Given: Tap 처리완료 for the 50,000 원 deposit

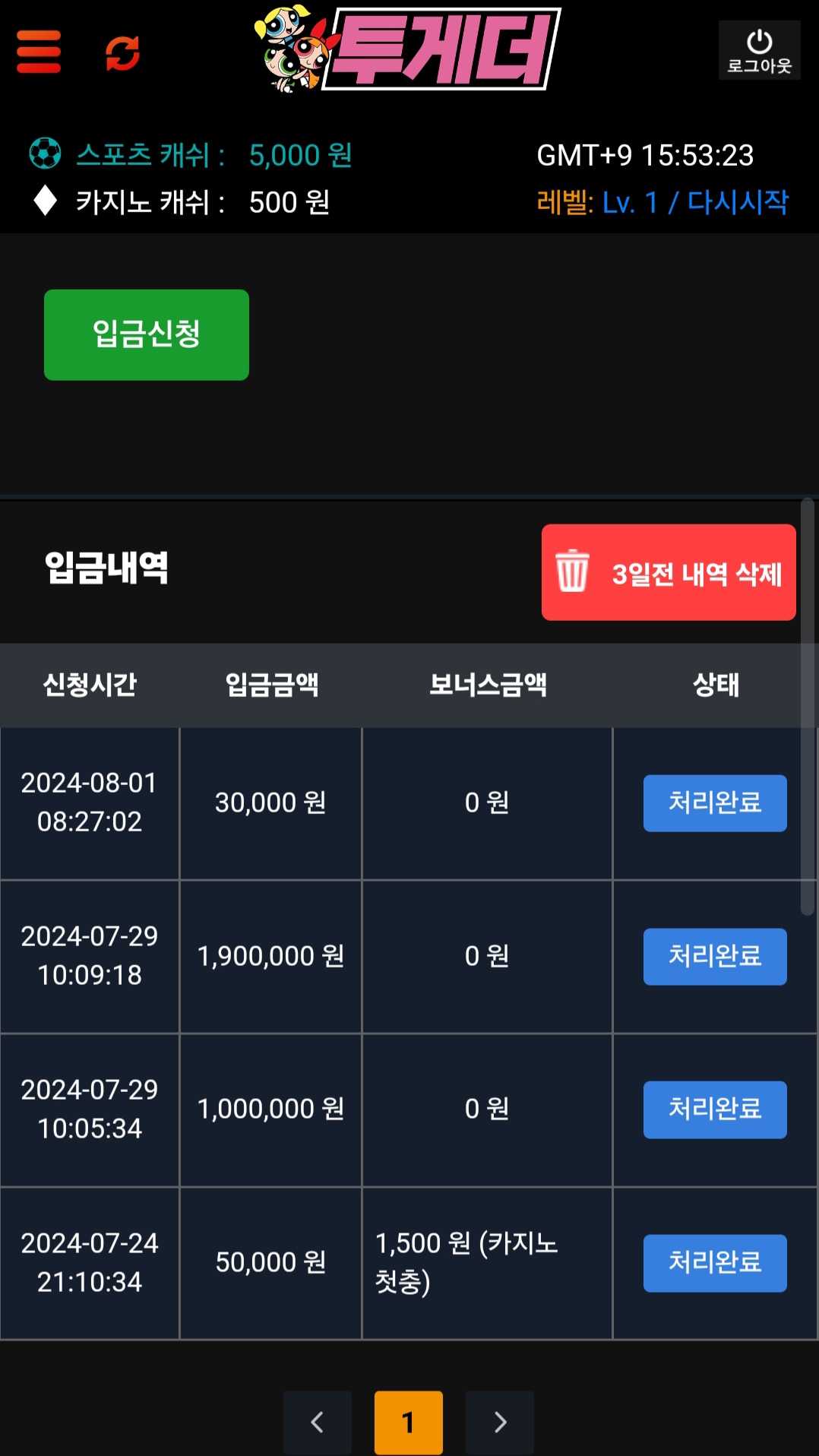Looking at the screenshot, I should pos(715,1263).
